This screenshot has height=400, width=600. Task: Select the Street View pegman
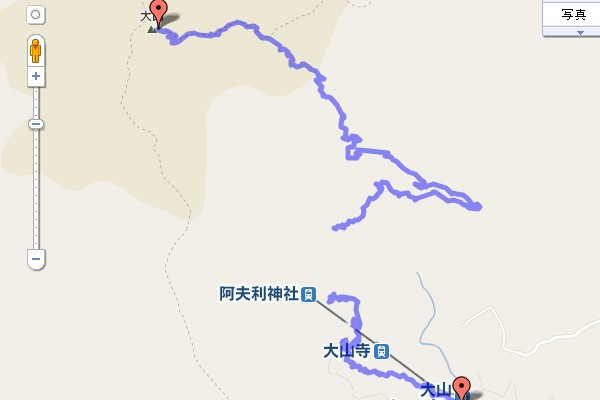pyautogui.click(x=36, y=50)
